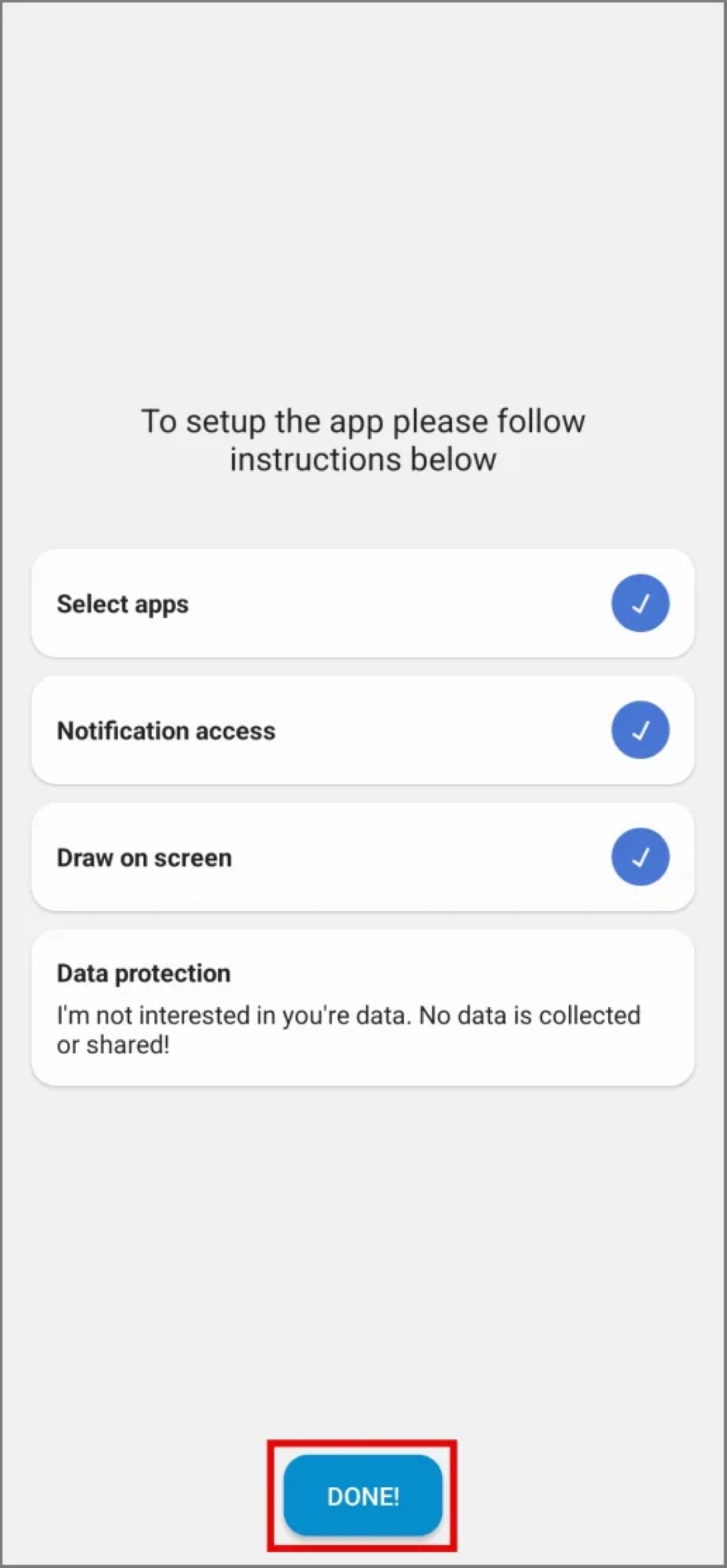Open the Select apps step
Screen dimensions: 727x1568
[362, 604]
